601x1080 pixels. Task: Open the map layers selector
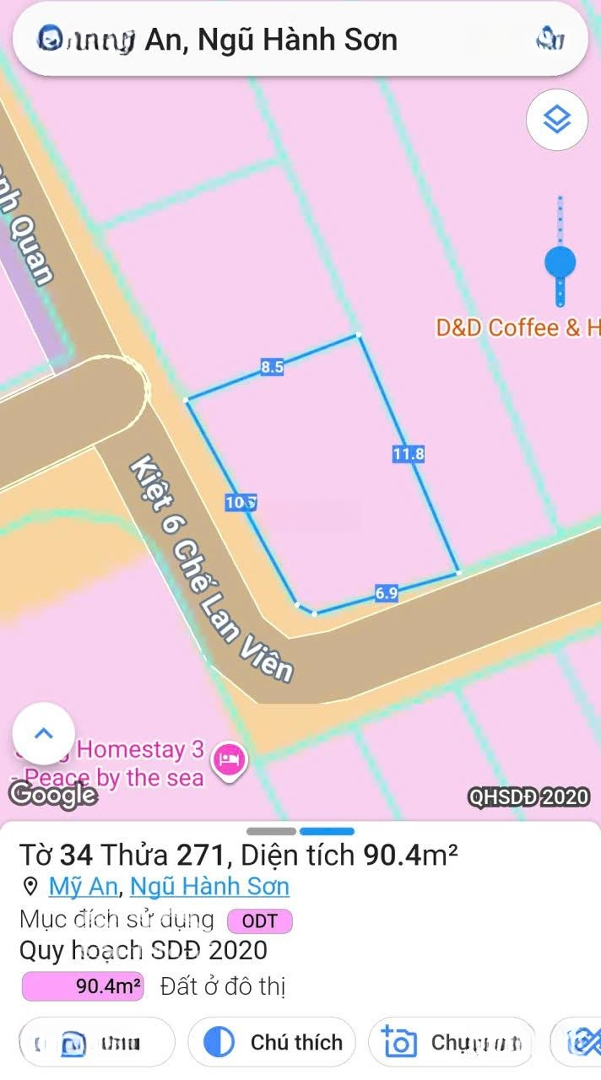click(556, 121)
